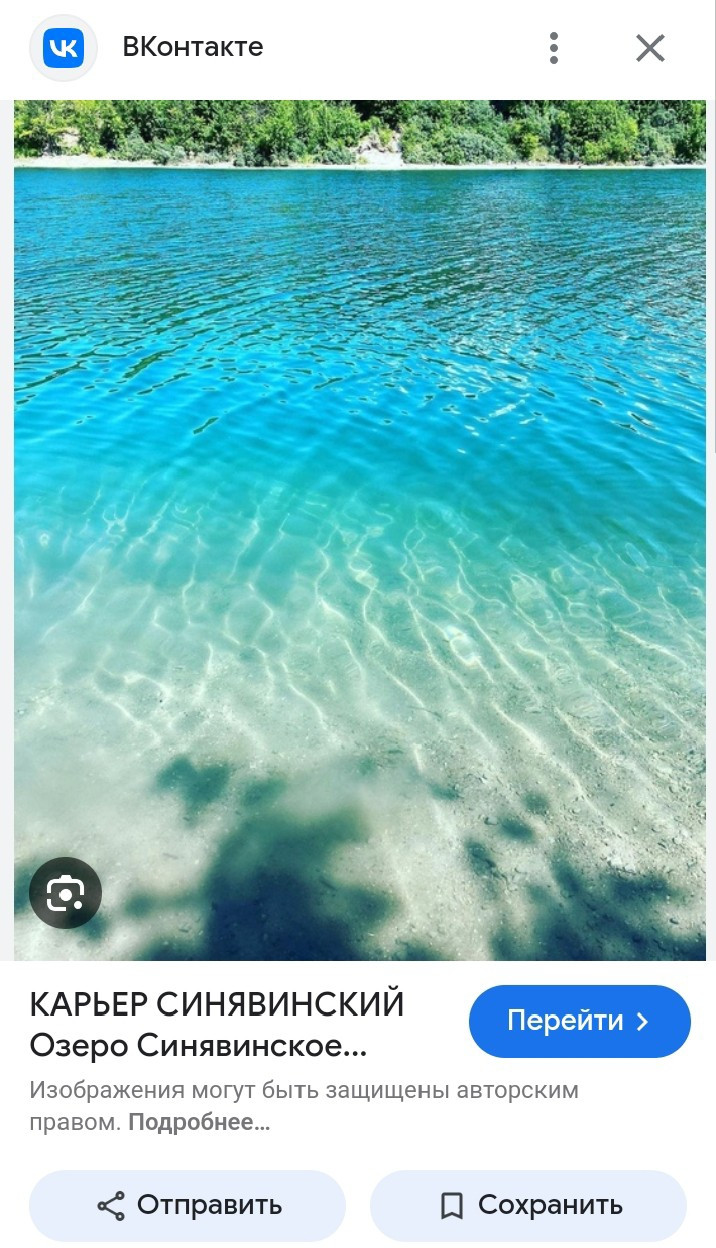Viewport: 716px width, 1248px height.
Task: Tap the Перейти button to visit page
Action: (579, 1021)
